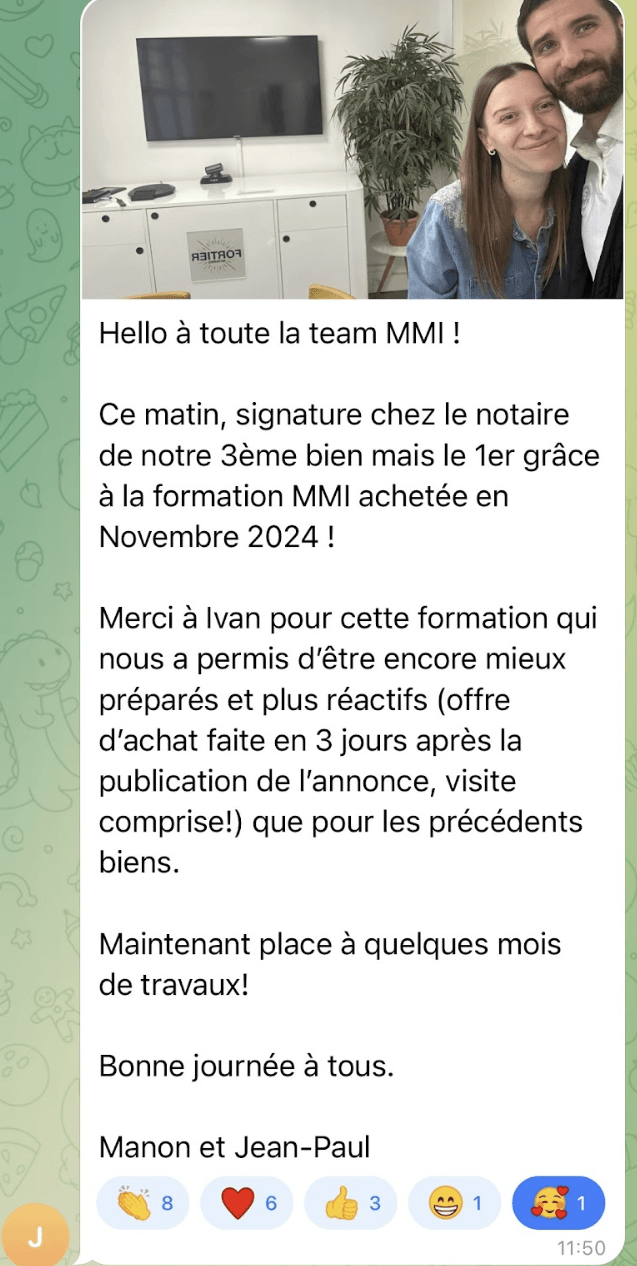The image size is (637, 1266).
Task: Add a clapping hands reaction
Action: (145, 1203)
